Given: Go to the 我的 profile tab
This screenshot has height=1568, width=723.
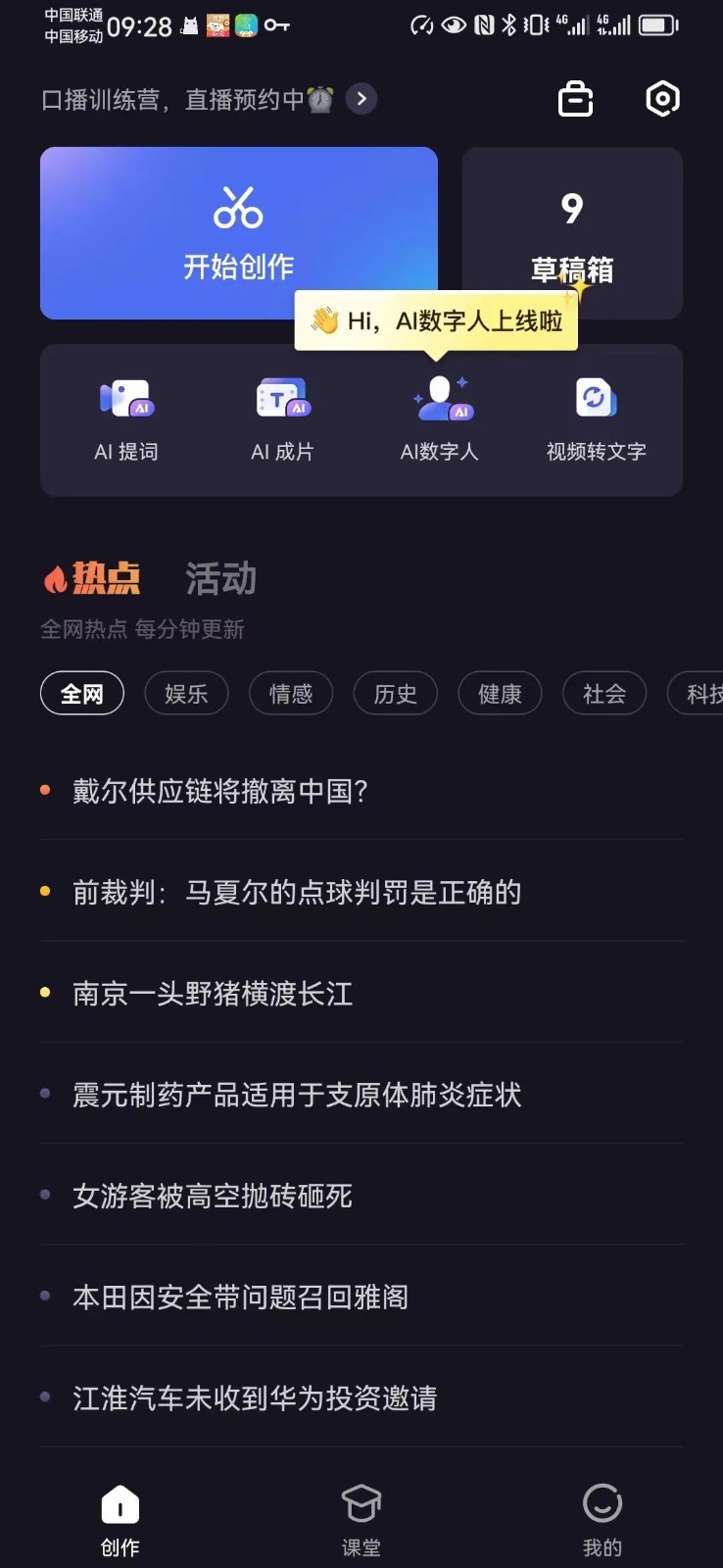Looking at the screenshot, I should point(602,1521).
